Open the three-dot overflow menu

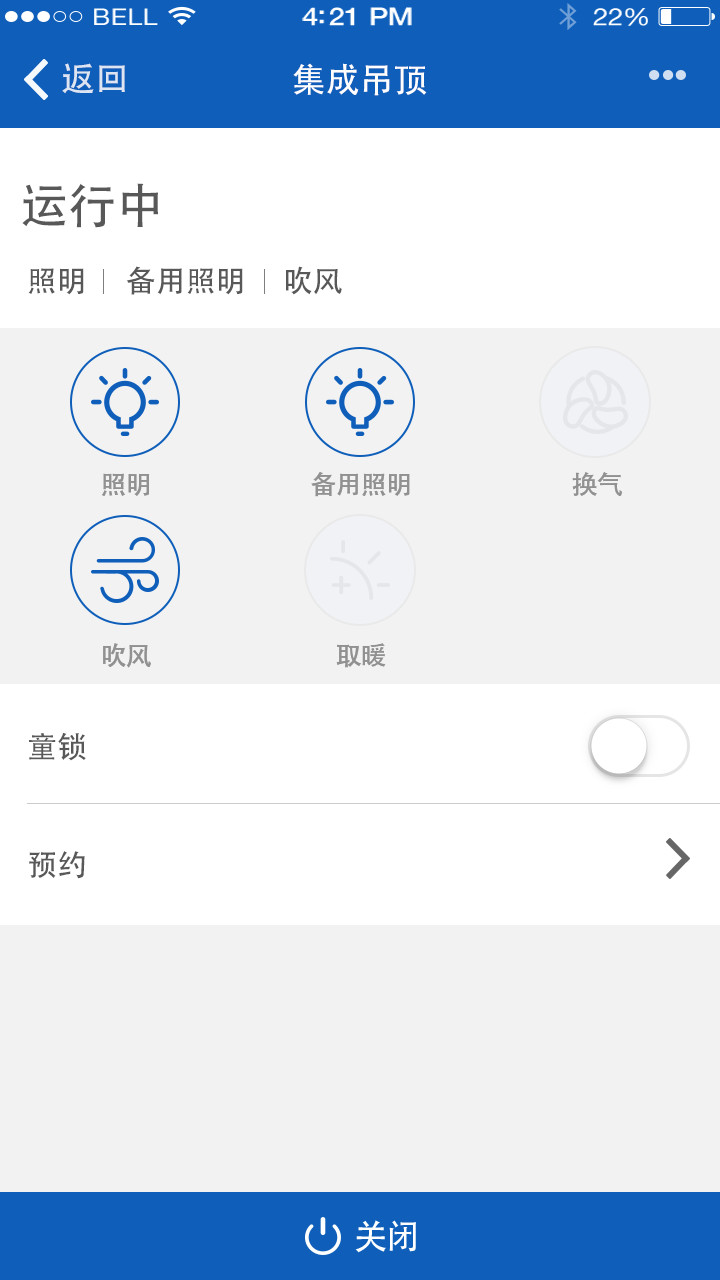pyautogui.click(x=667, y=75)
